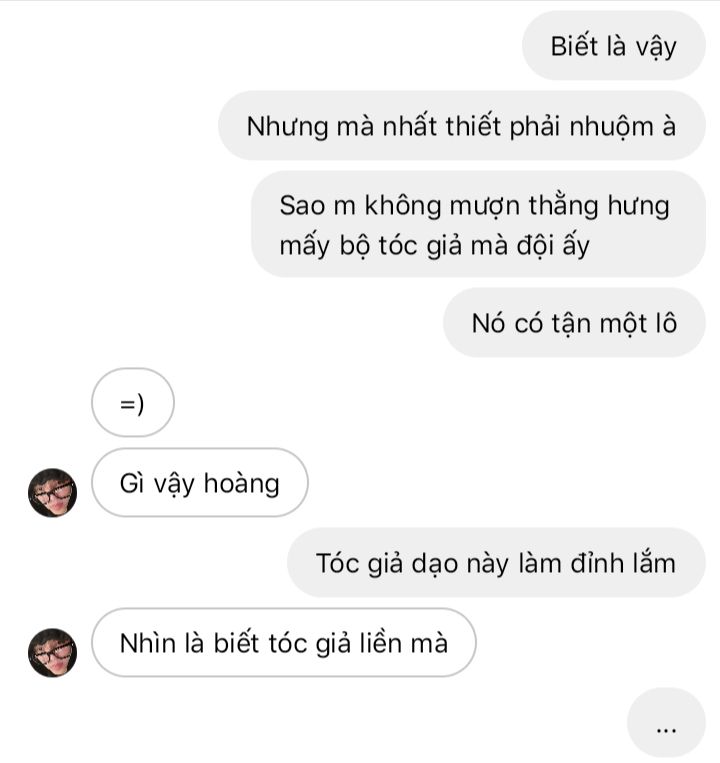Viewport: 720px width, 763px height.
Task: Open the sender's avatar beside "Gì vậy hoàng"
Action: coord(52,492)
